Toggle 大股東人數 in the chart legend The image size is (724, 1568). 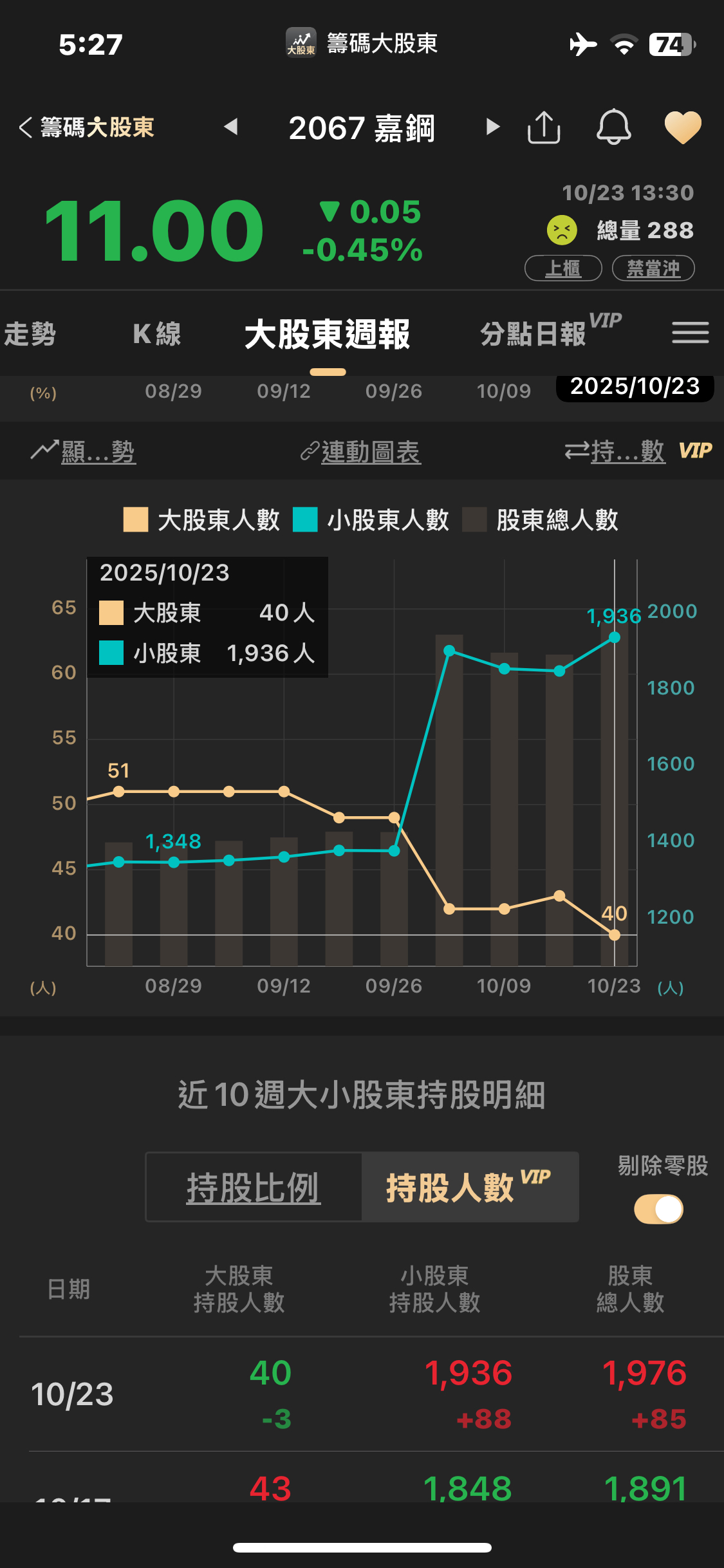[201, 520]
